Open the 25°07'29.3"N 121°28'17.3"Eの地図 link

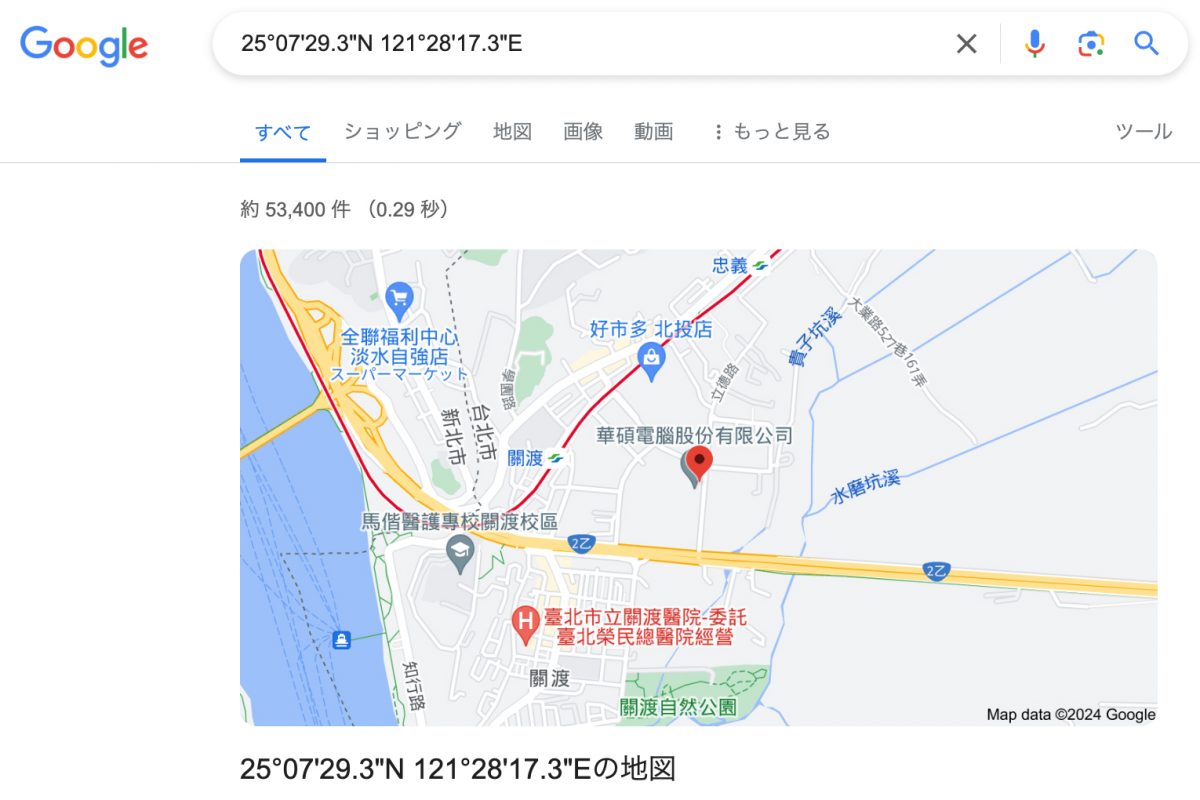pyautogui.click(x=458, y=769)
